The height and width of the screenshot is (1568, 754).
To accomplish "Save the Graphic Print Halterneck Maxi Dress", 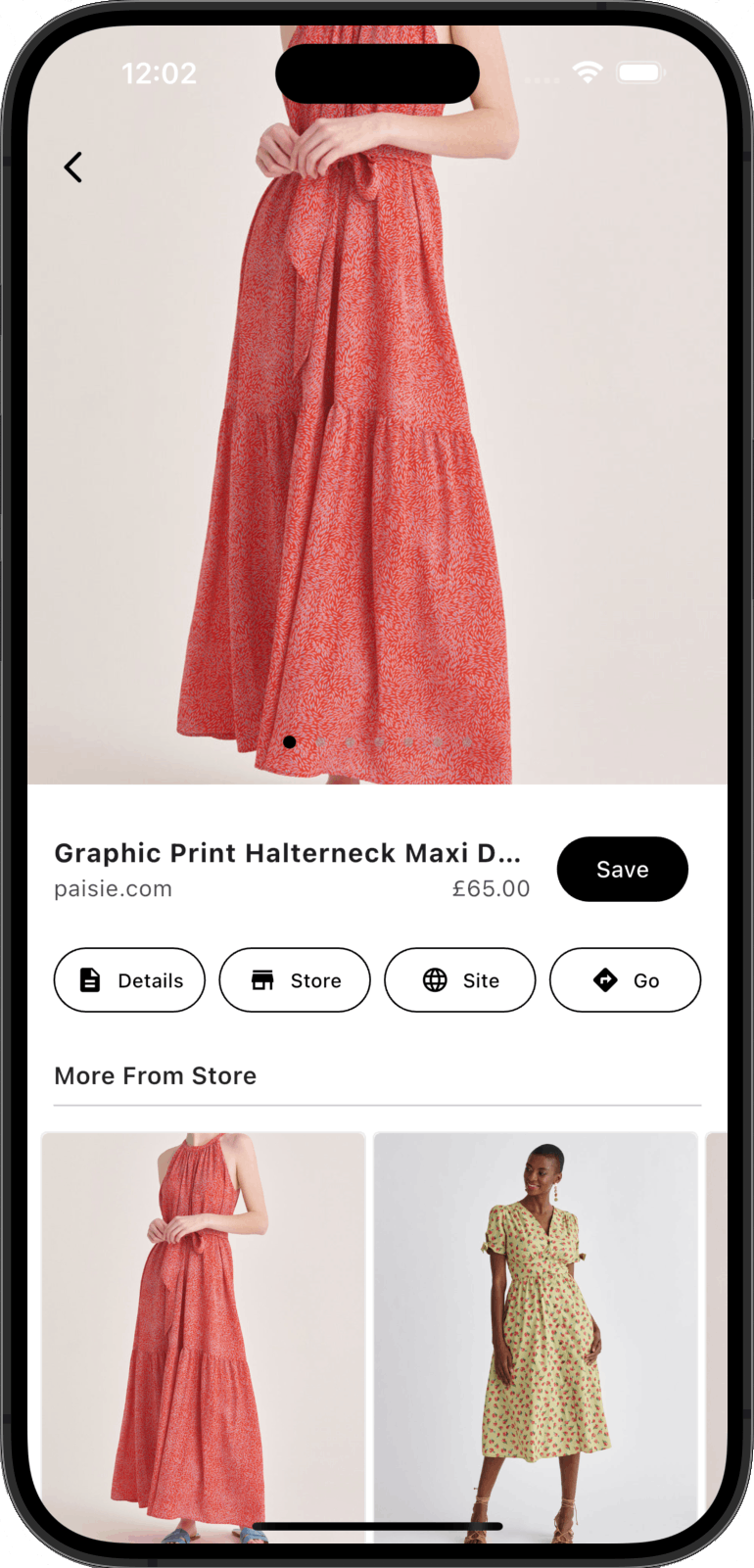I will pyautogui.click(x=622, y=869).
